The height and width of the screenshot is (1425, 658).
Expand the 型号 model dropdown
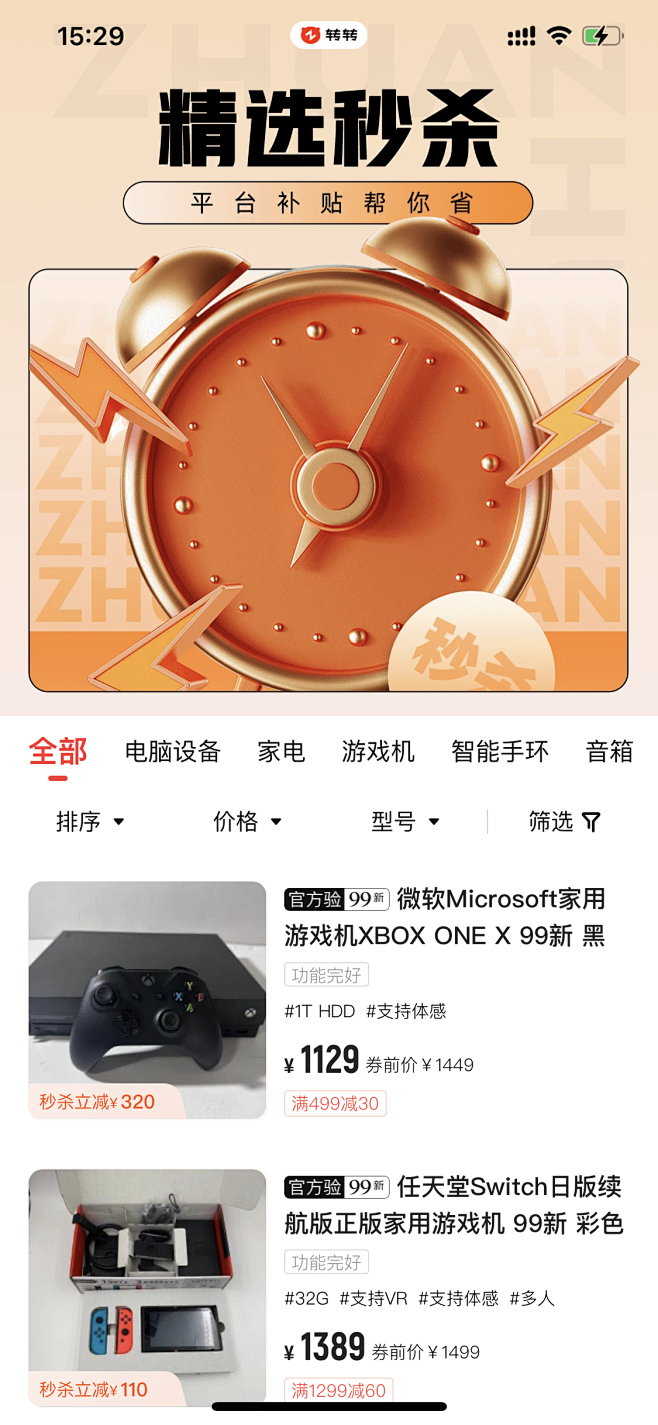pos(405,822)
